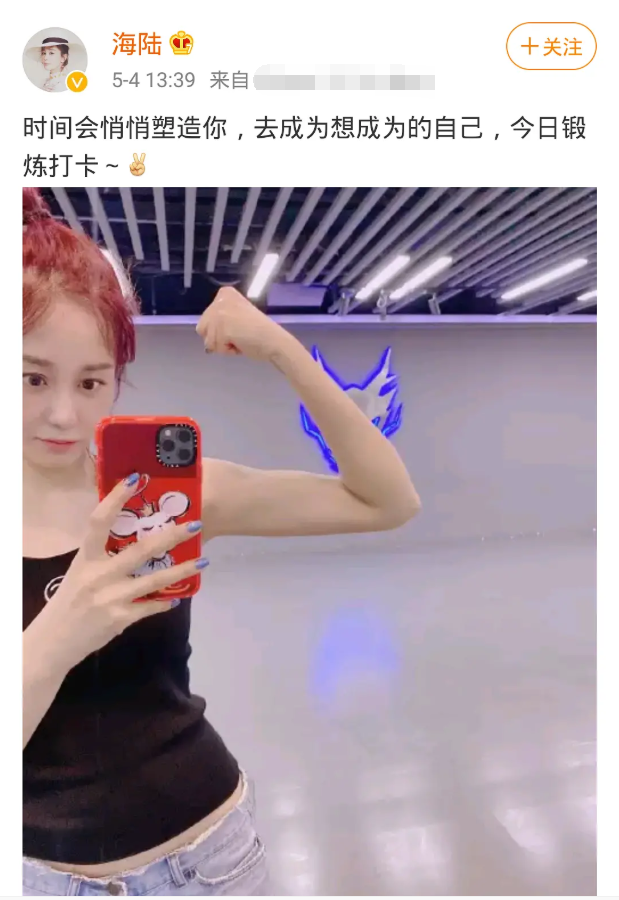Open the 海陆 username profile link
The image size is (619, 900).
click(137, 43)
